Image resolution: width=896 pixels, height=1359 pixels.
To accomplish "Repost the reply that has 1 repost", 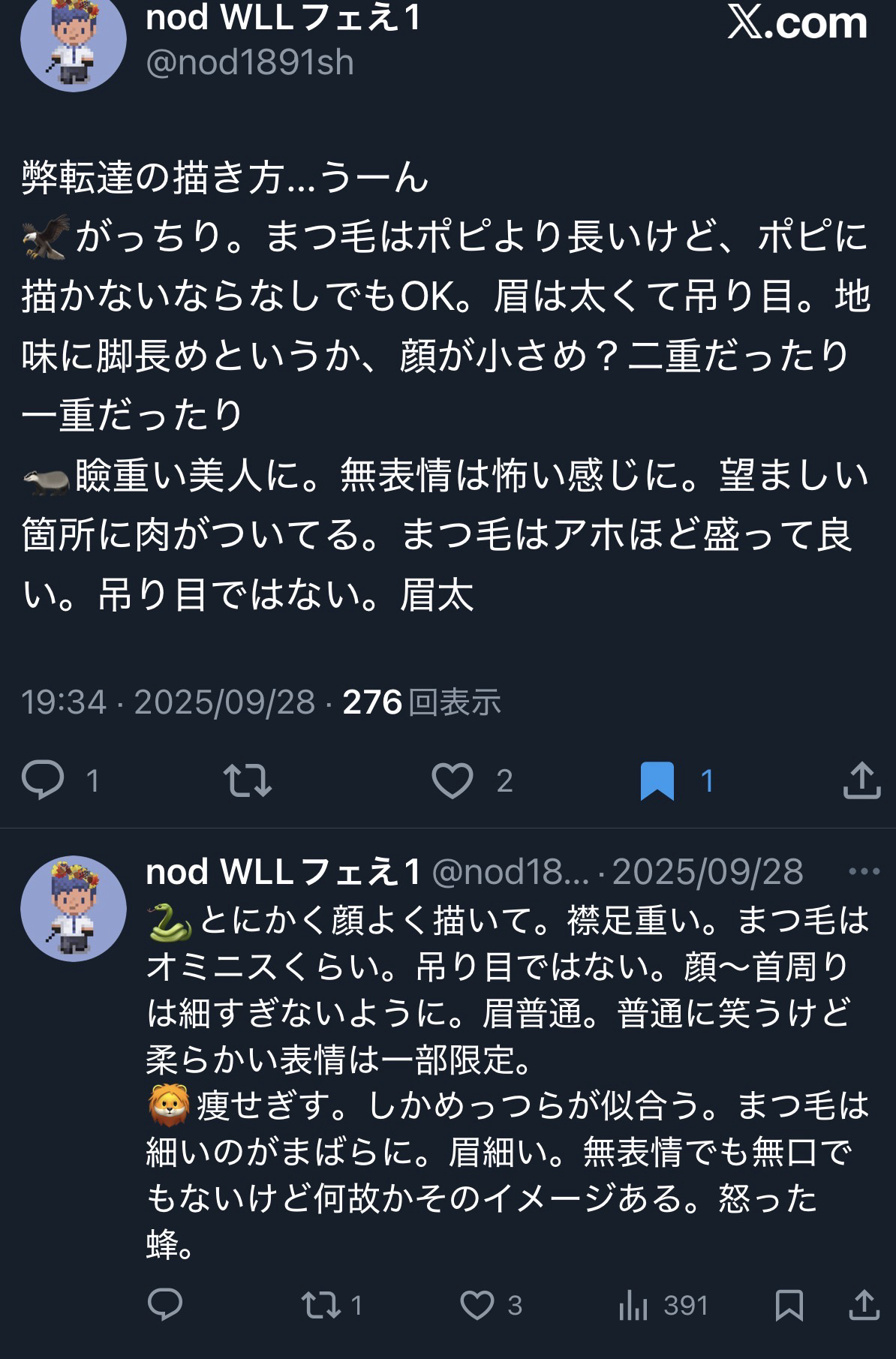I will coord(320,1305).
